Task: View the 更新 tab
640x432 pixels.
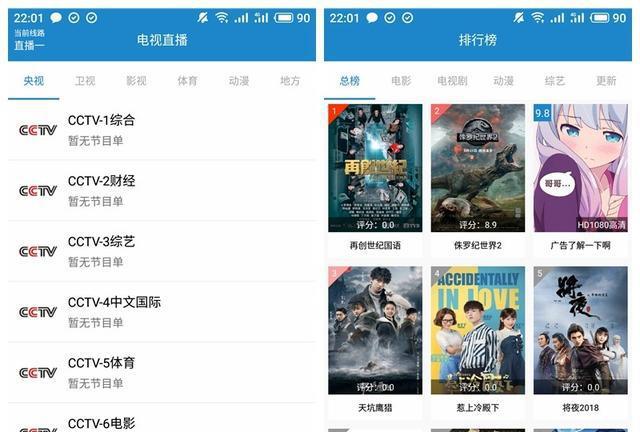Action: click(x=606, y=81)
